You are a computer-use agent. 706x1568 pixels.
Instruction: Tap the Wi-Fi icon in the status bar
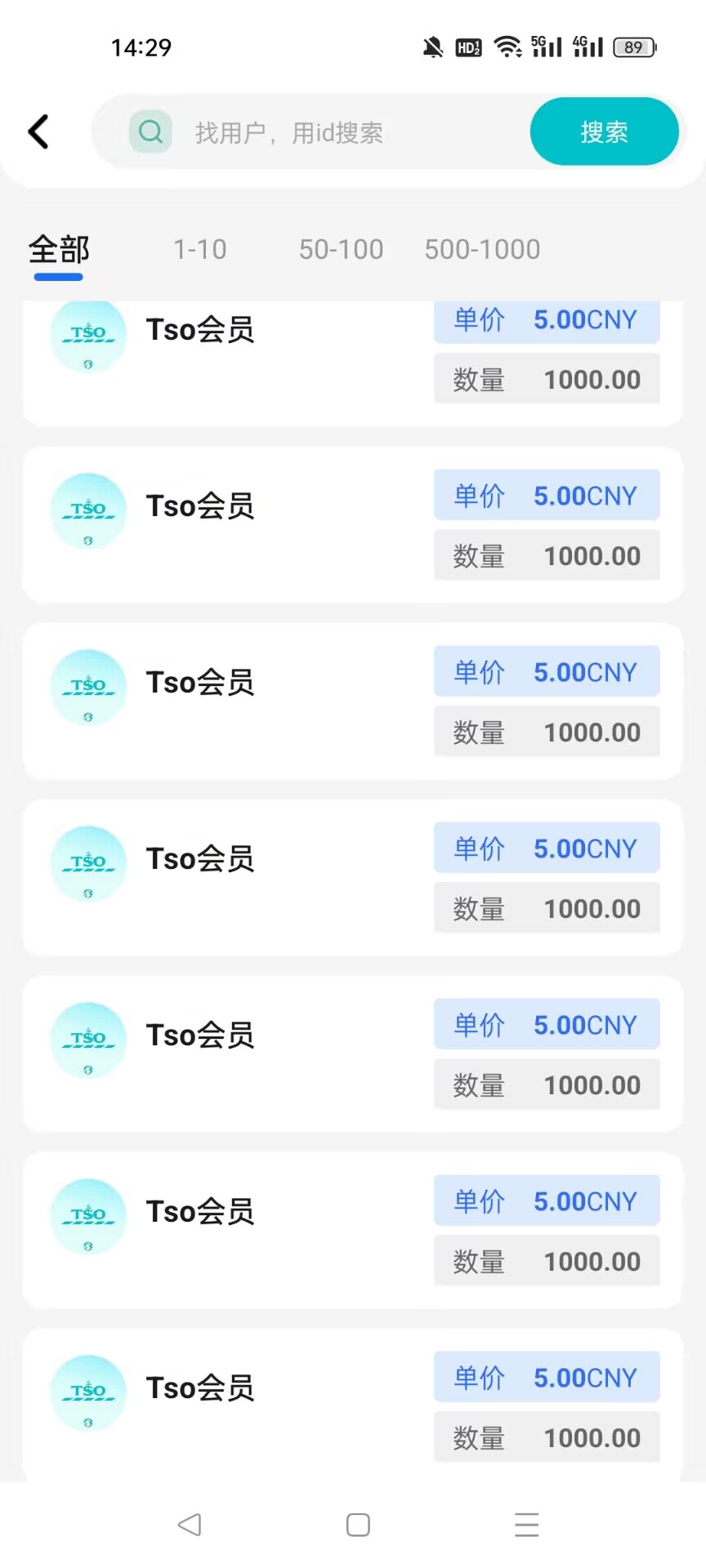click(508, 47)
